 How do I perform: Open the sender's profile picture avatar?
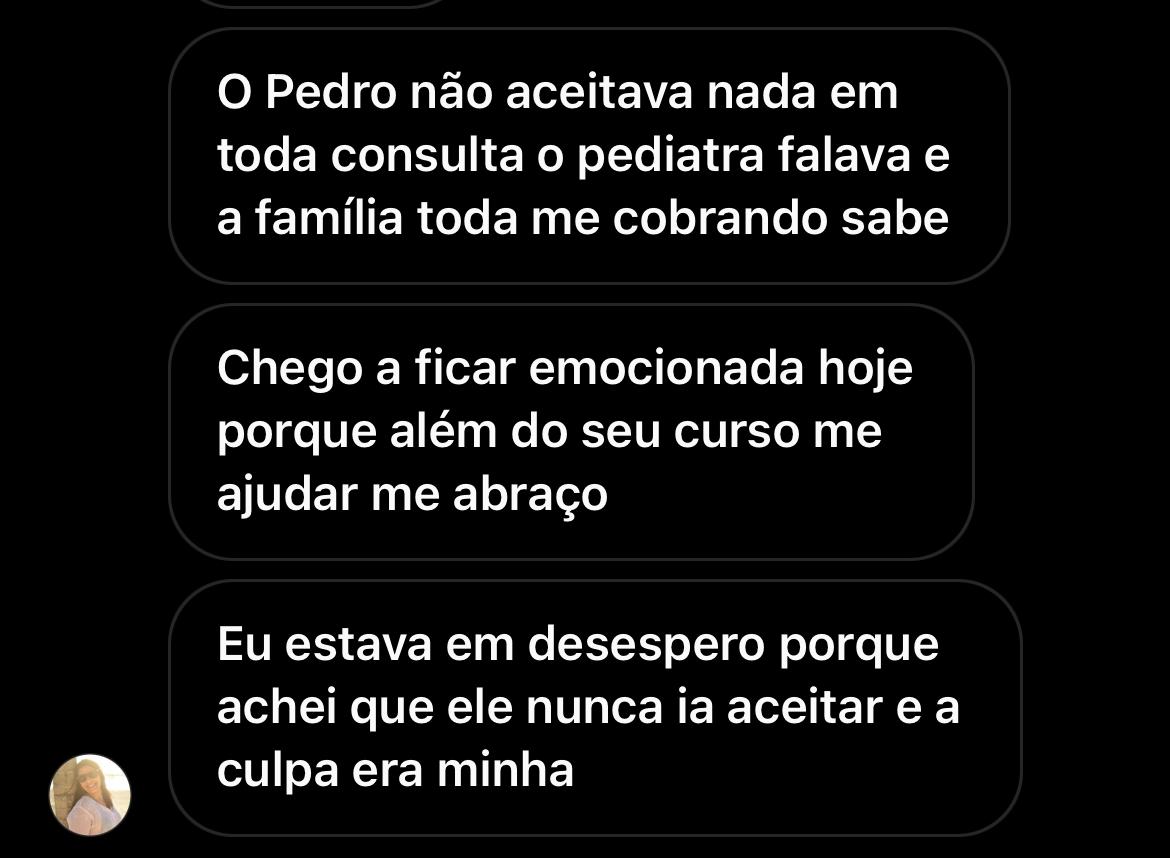[90, 795]
